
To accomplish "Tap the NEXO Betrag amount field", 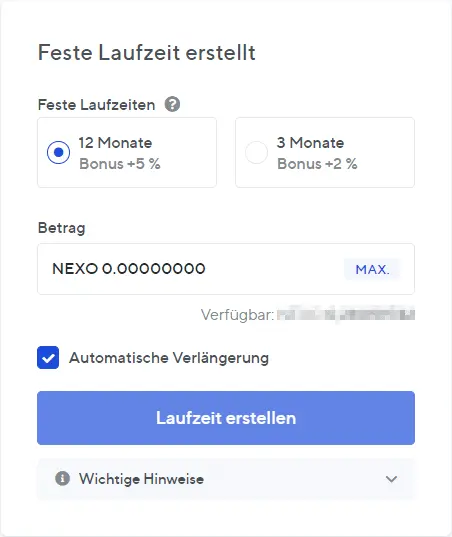I will point(226,269).
